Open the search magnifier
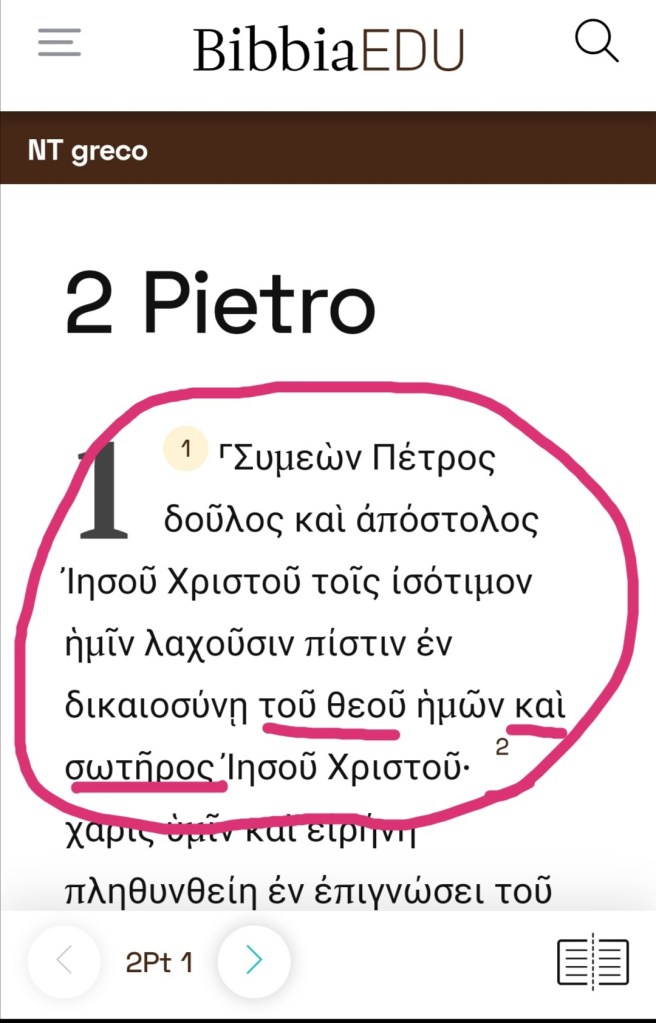 (x=596, y=43)
